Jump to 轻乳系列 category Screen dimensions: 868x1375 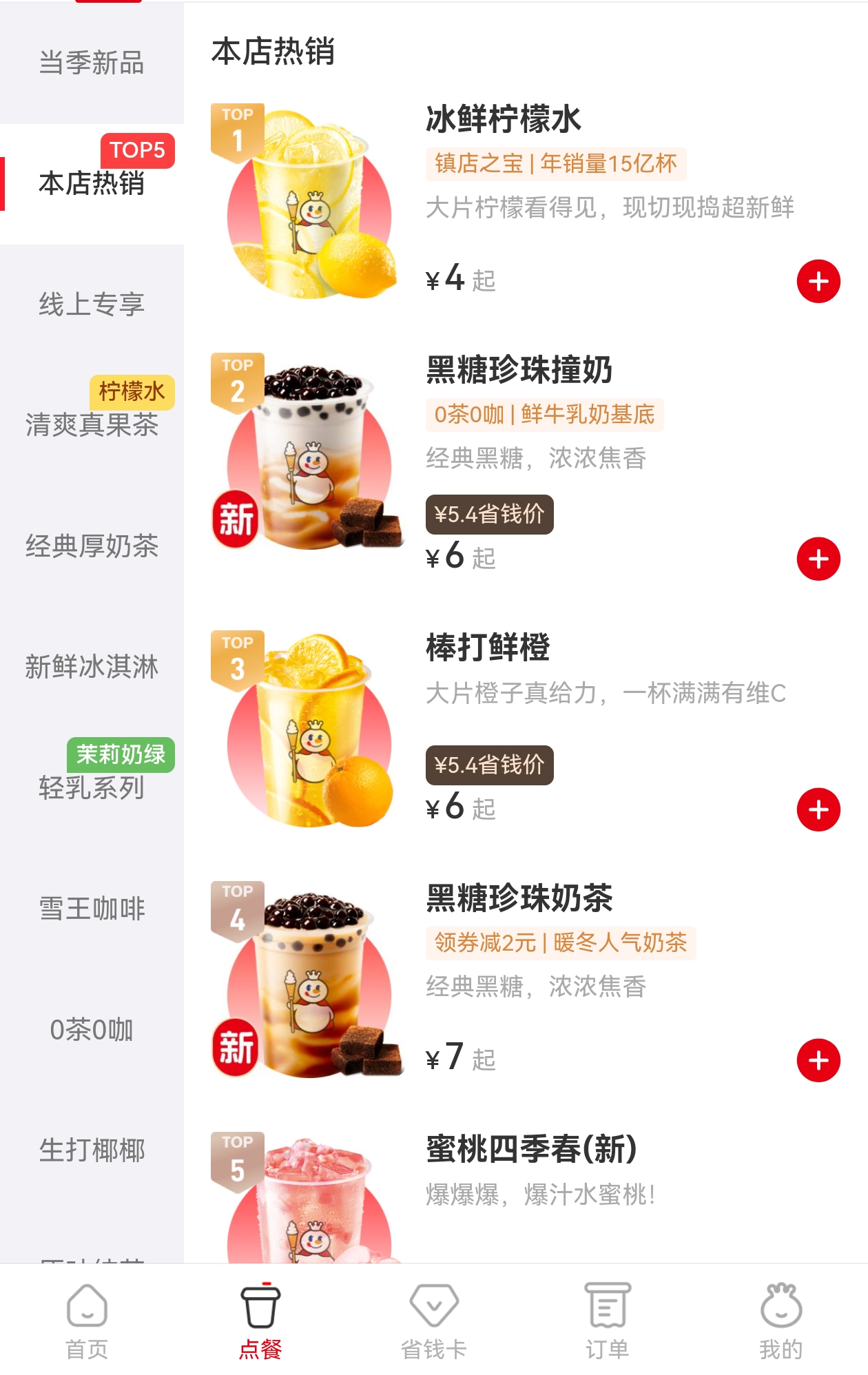(x=92, y=787)
